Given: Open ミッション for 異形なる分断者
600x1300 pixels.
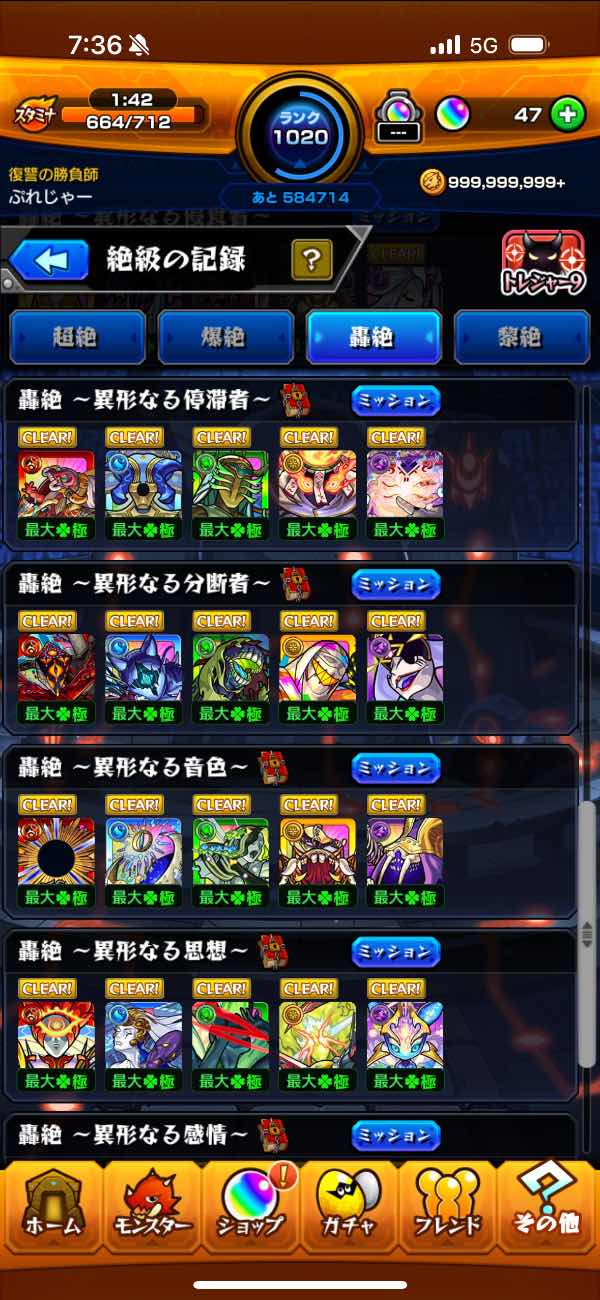Looking at the screenshot, I should [396, 584].
